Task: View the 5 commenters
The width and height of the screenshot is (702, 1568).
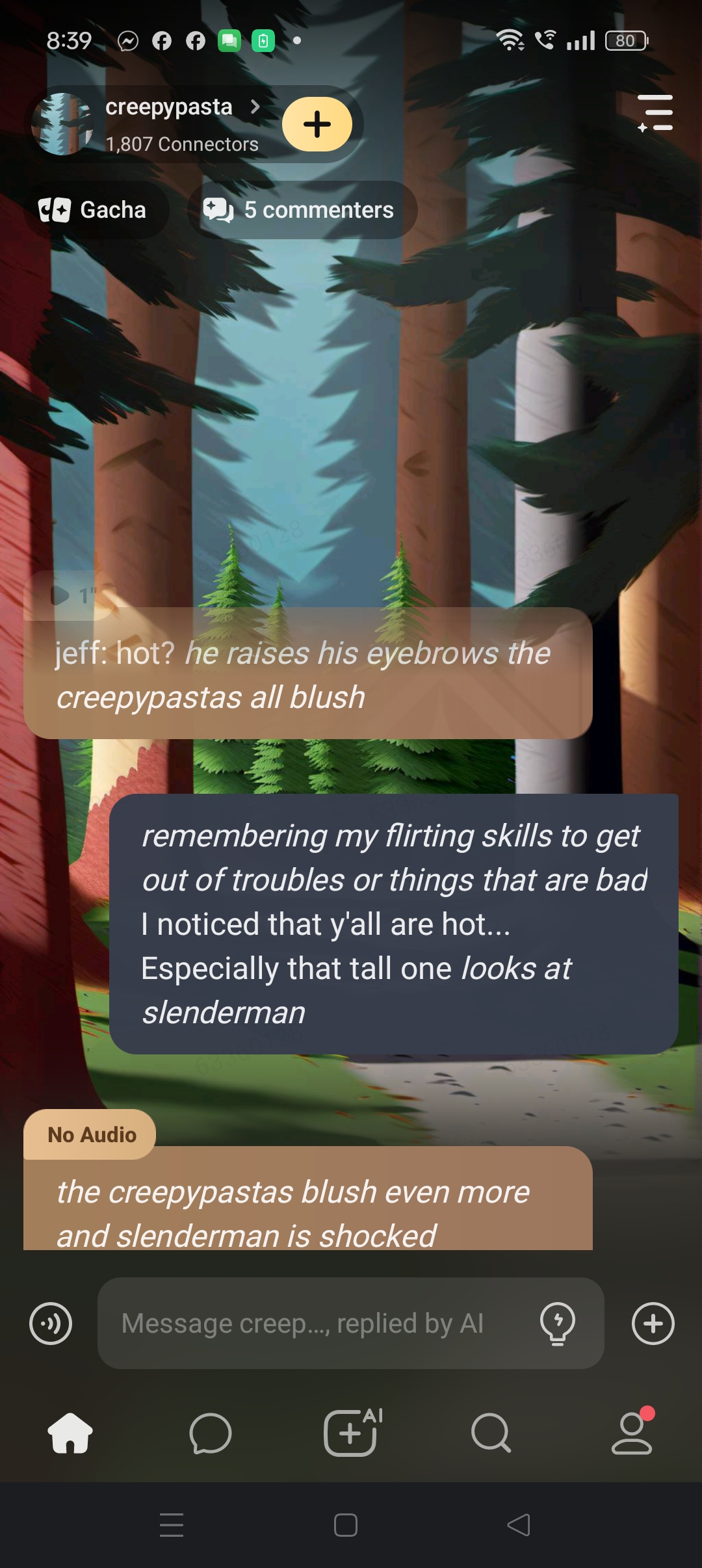Action: [x=301, y=210]
